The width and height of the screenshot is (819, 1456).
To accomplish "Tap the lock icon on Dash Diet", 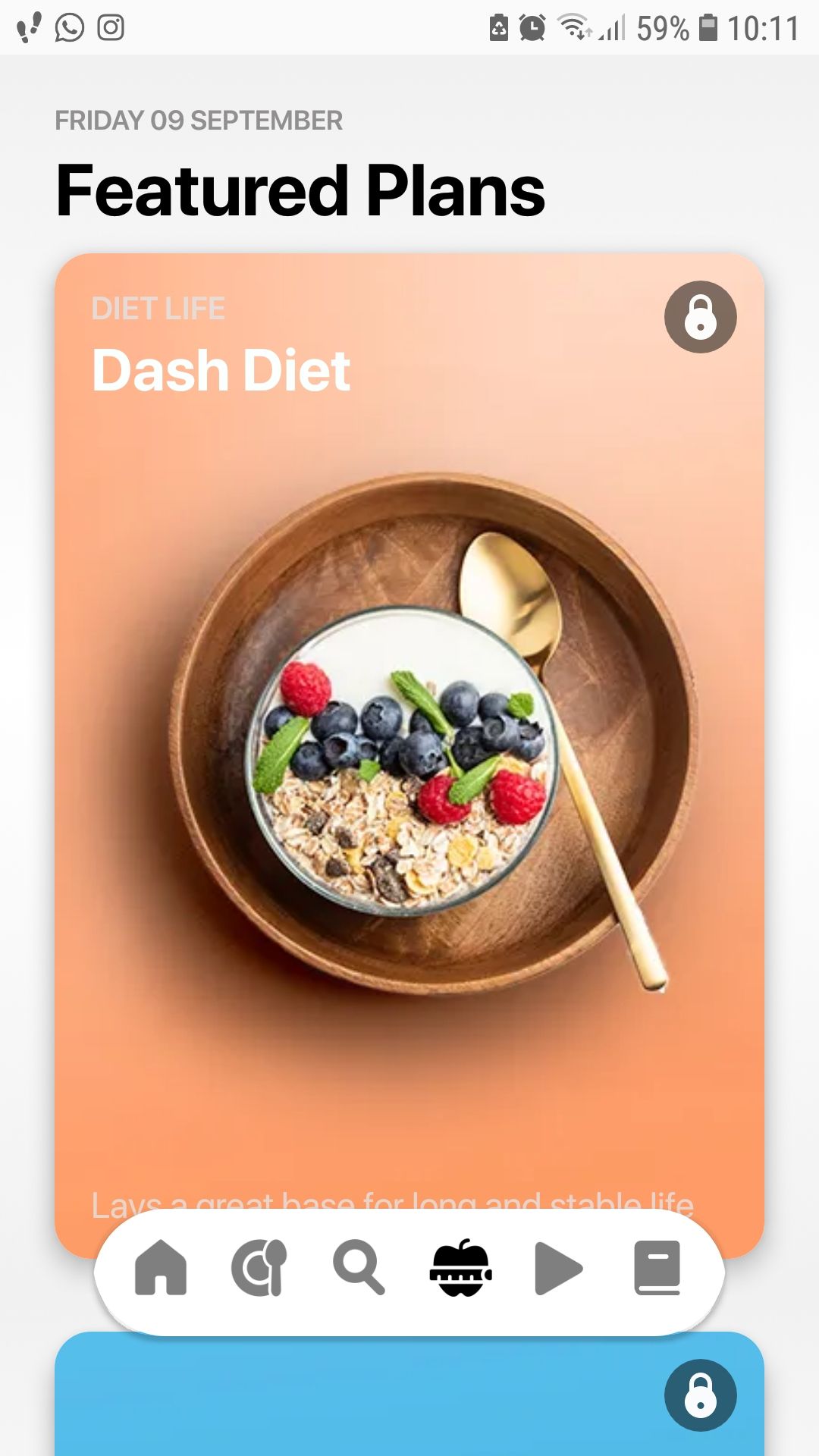I will coord(700,317).
